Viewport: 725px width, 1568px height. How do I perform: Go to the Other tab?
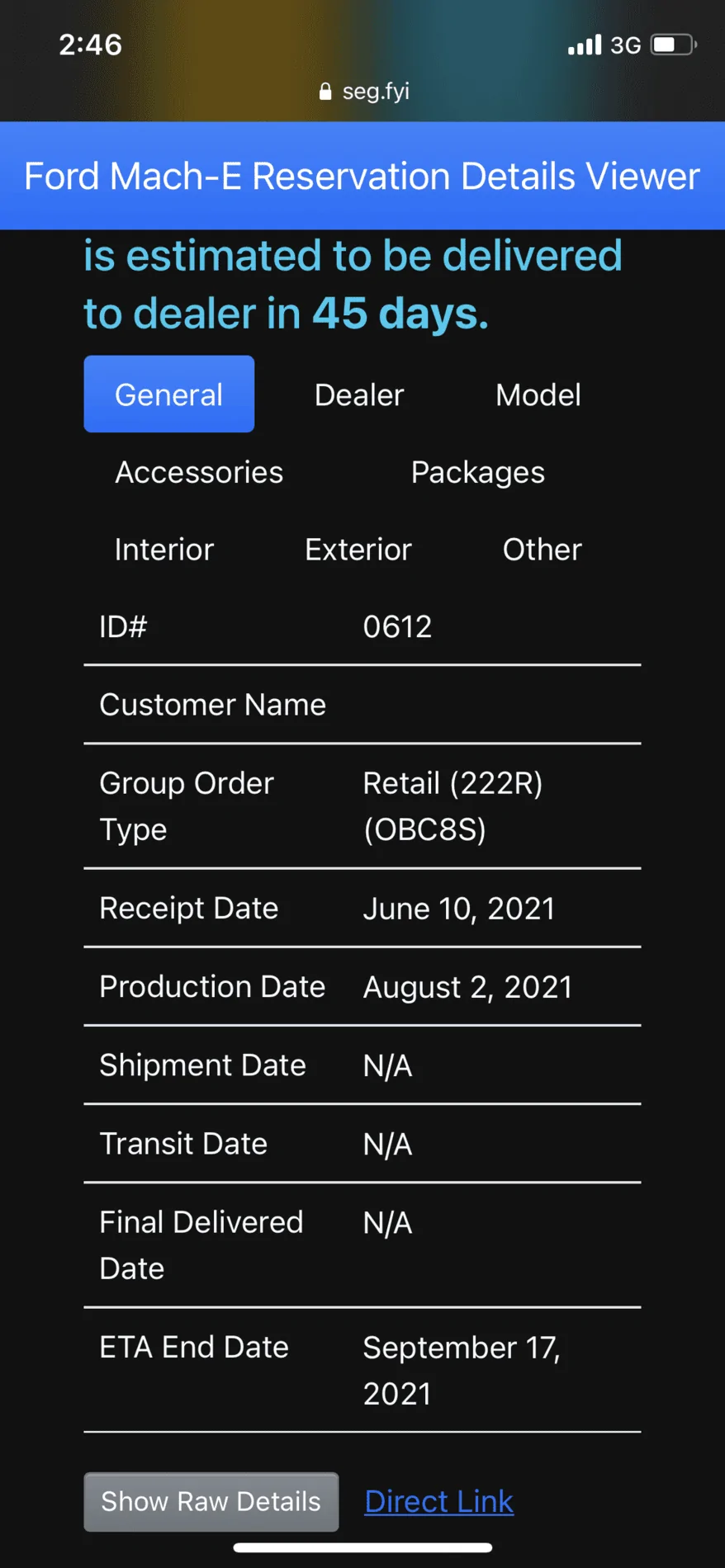tap(542, 550)
